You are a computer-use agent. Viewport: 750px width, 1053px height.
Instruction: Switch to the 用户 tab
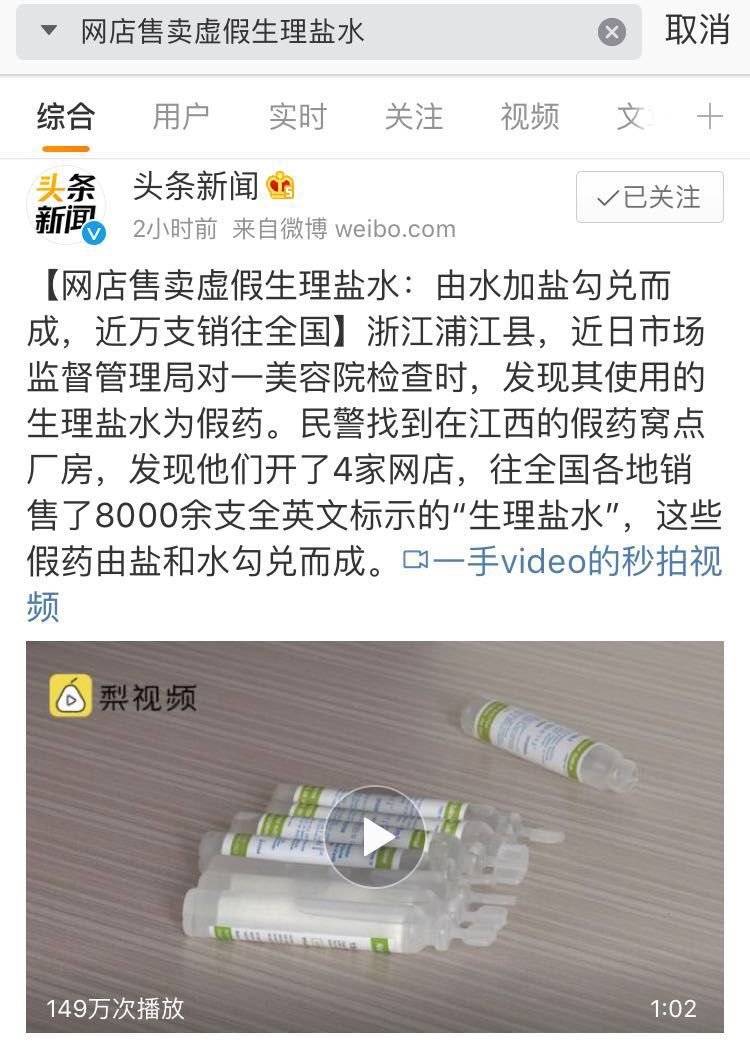coord(181,117)
